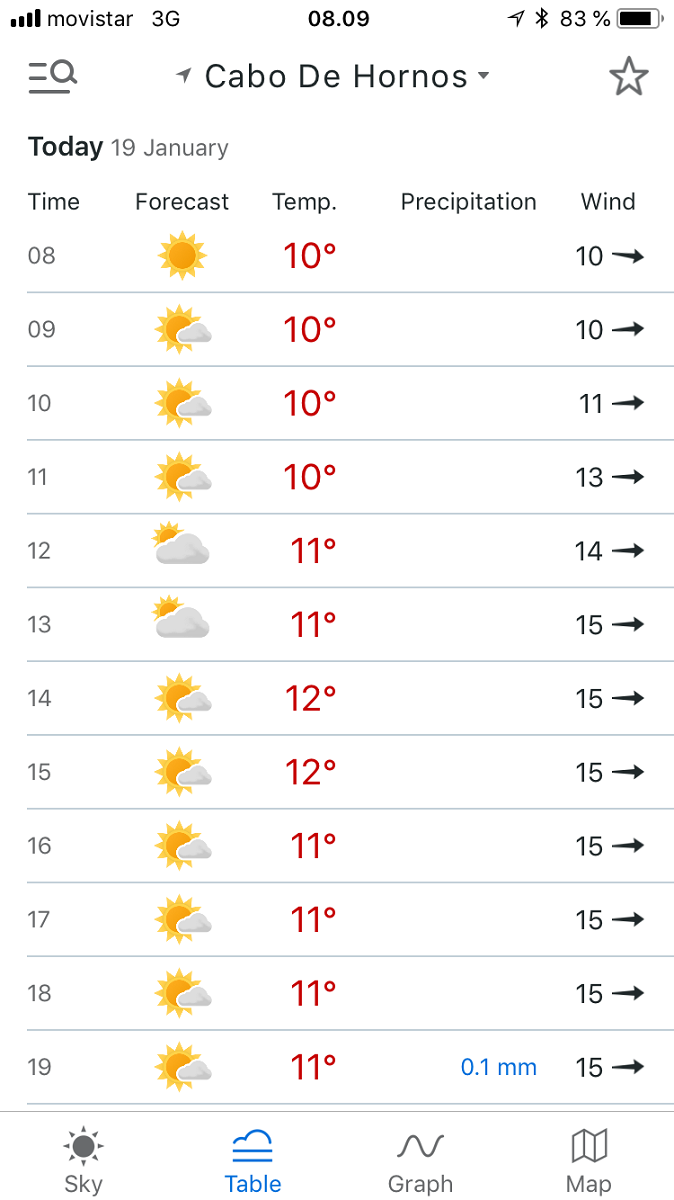Switch to the Sky tab

83,1160
